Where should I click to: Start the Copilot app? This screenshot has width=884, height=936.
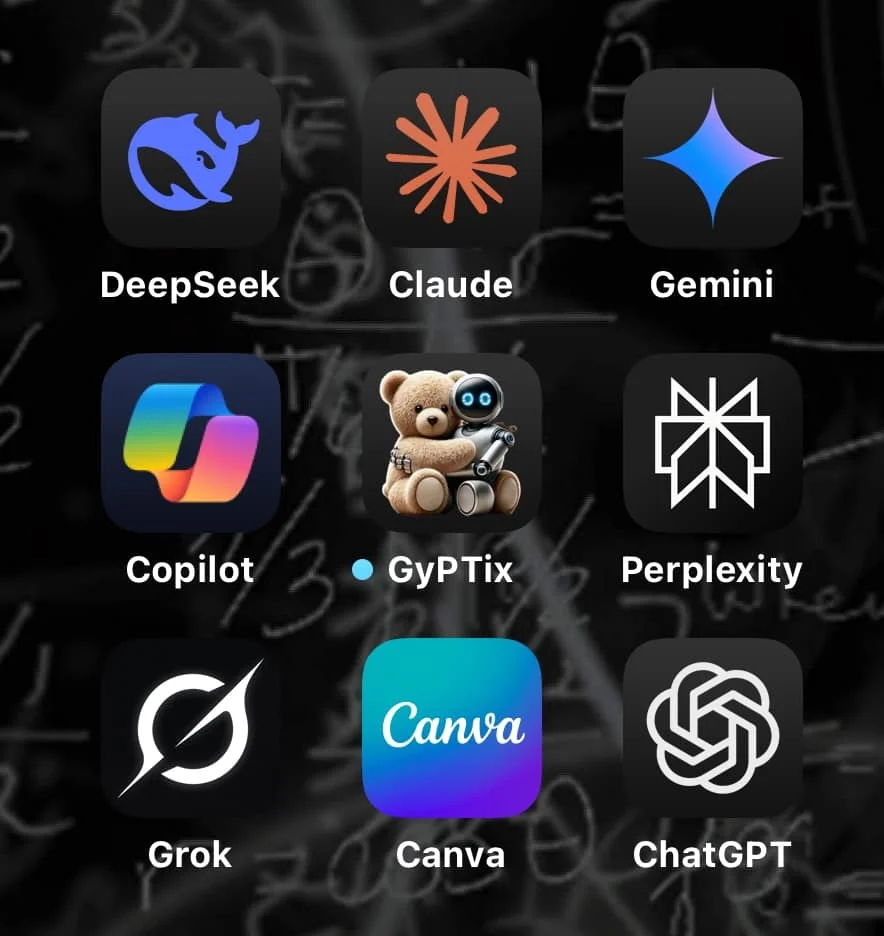(x=191, y=443)
